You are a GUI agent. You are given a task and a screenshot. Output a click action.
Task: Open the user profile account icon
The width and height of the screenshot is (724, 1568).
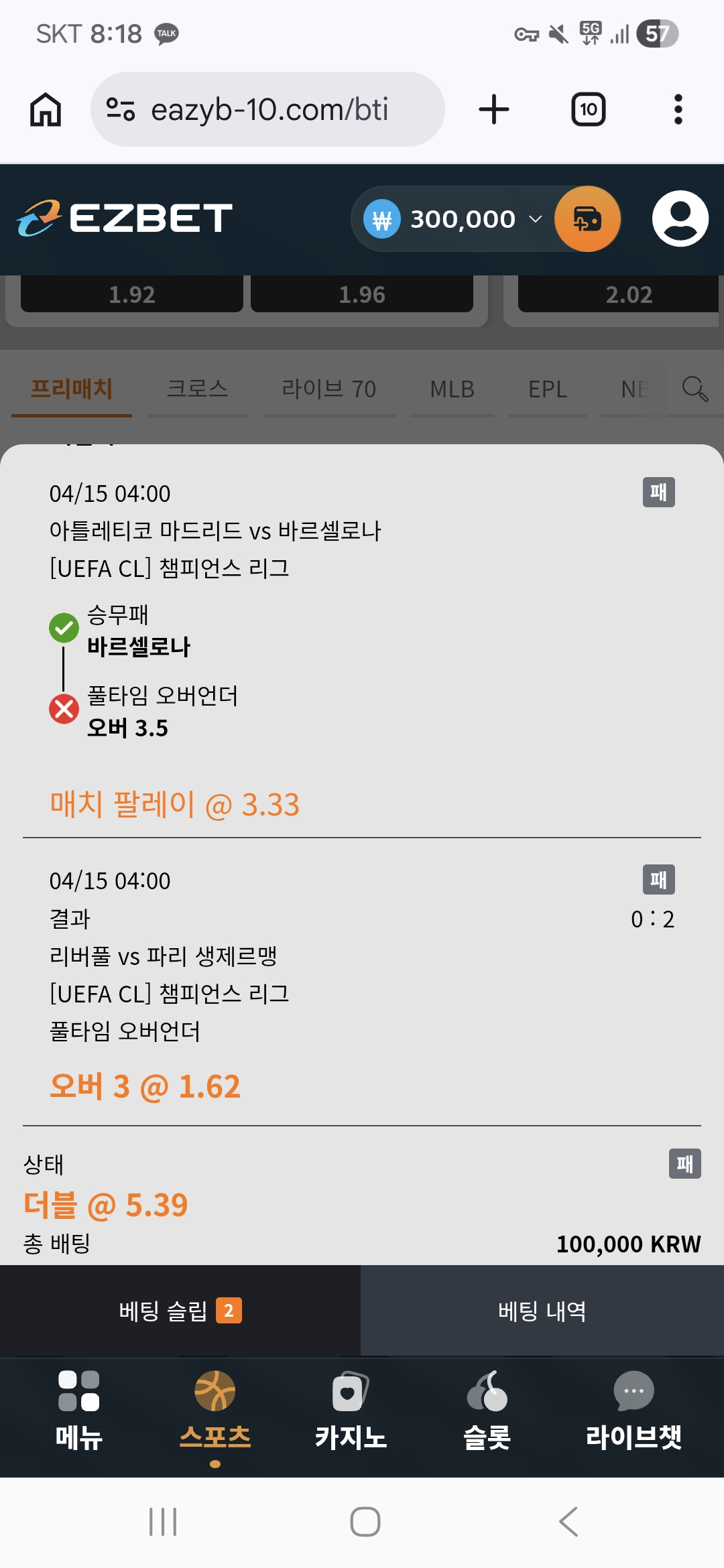pyautogui.click(x=678, y=219)
